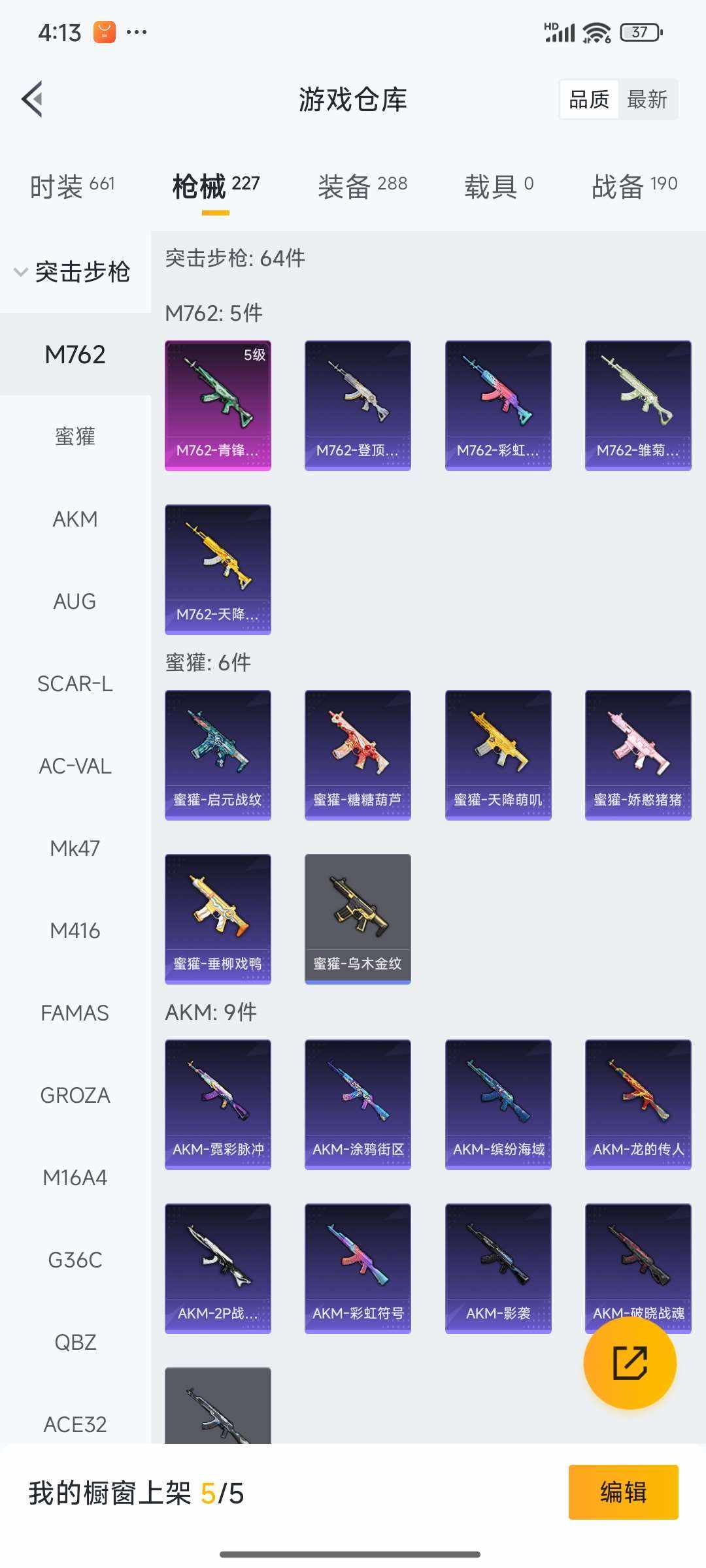Switch to the 装备 tab
Viewport: 706px width, 1568px height.
point(362,186)
